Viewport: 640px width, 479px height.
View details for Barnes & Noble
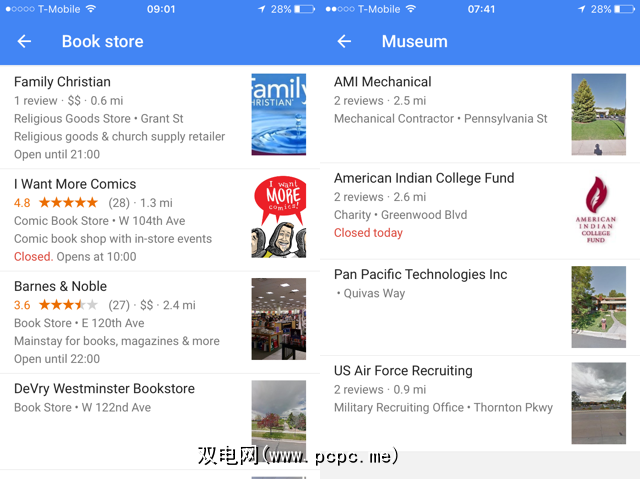point(60,286)
